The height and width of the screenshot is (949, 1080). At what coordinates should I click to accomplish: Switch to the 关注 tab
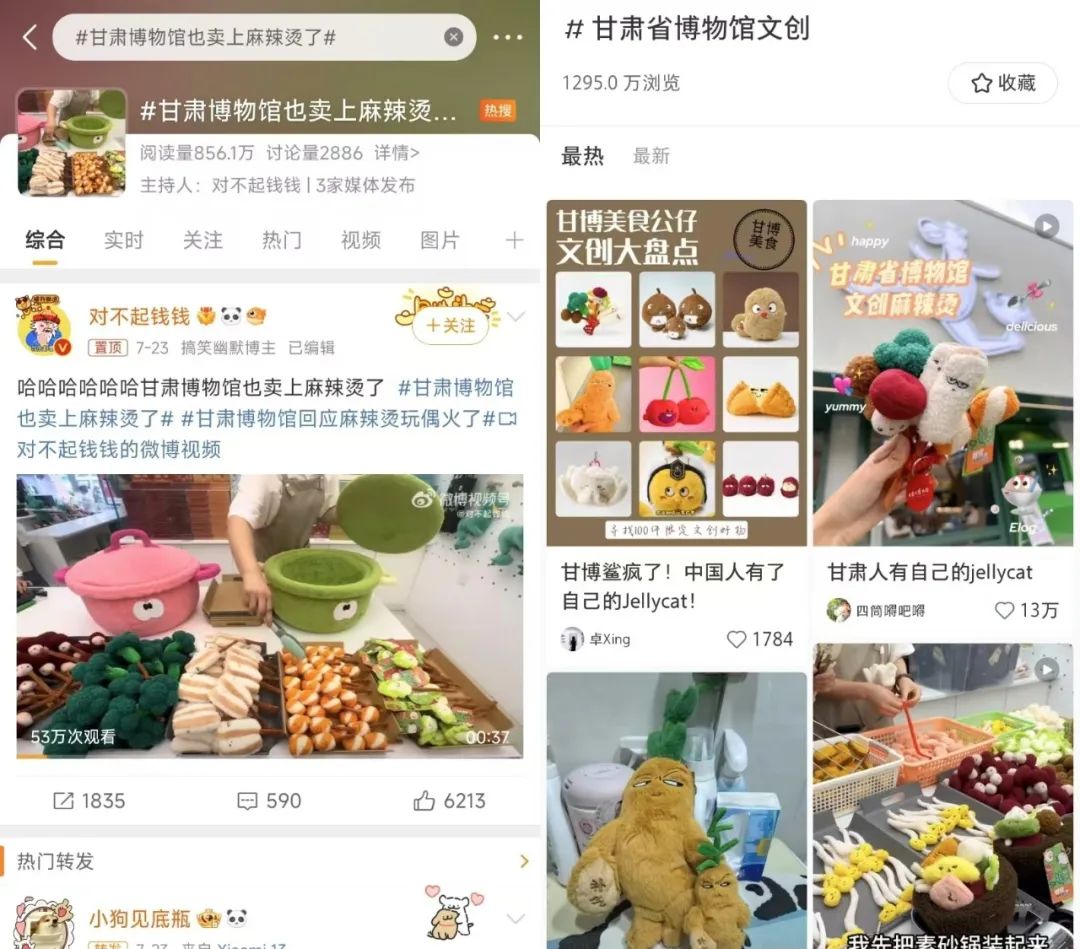(203, 240)
